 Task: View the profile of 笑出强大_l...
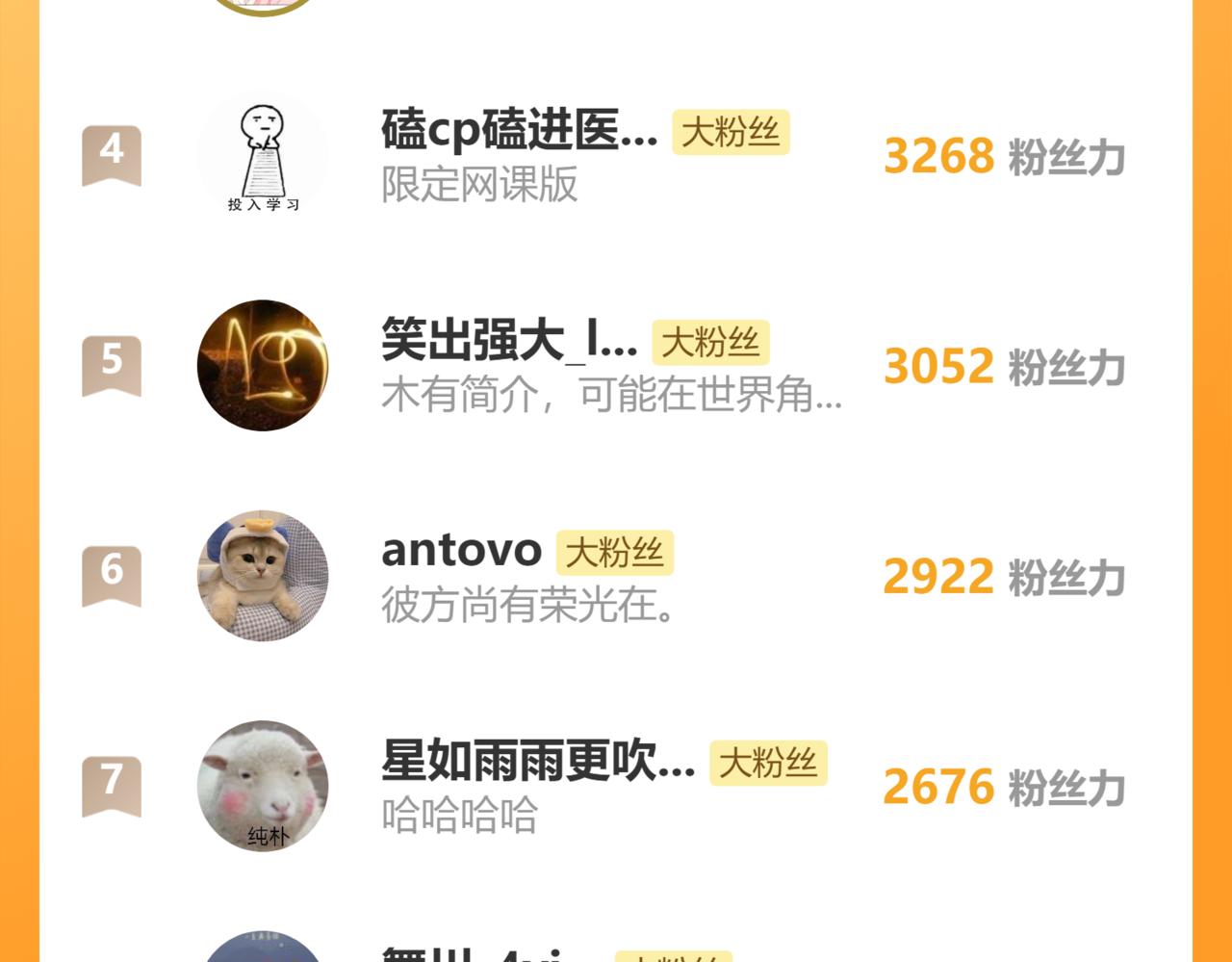[x=262, y=366]
